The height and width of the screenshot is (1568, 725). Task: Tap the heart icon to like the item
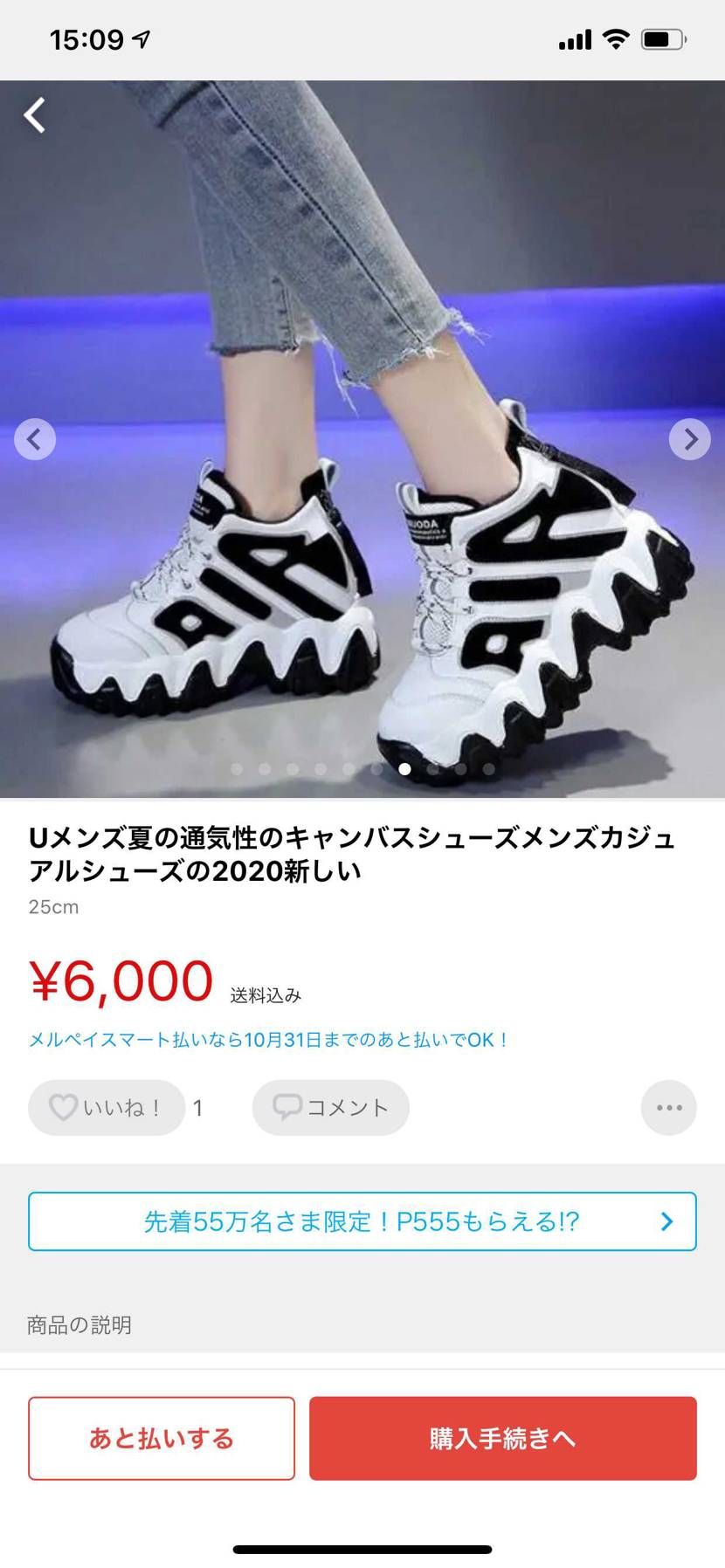[x=59, y=1107]
